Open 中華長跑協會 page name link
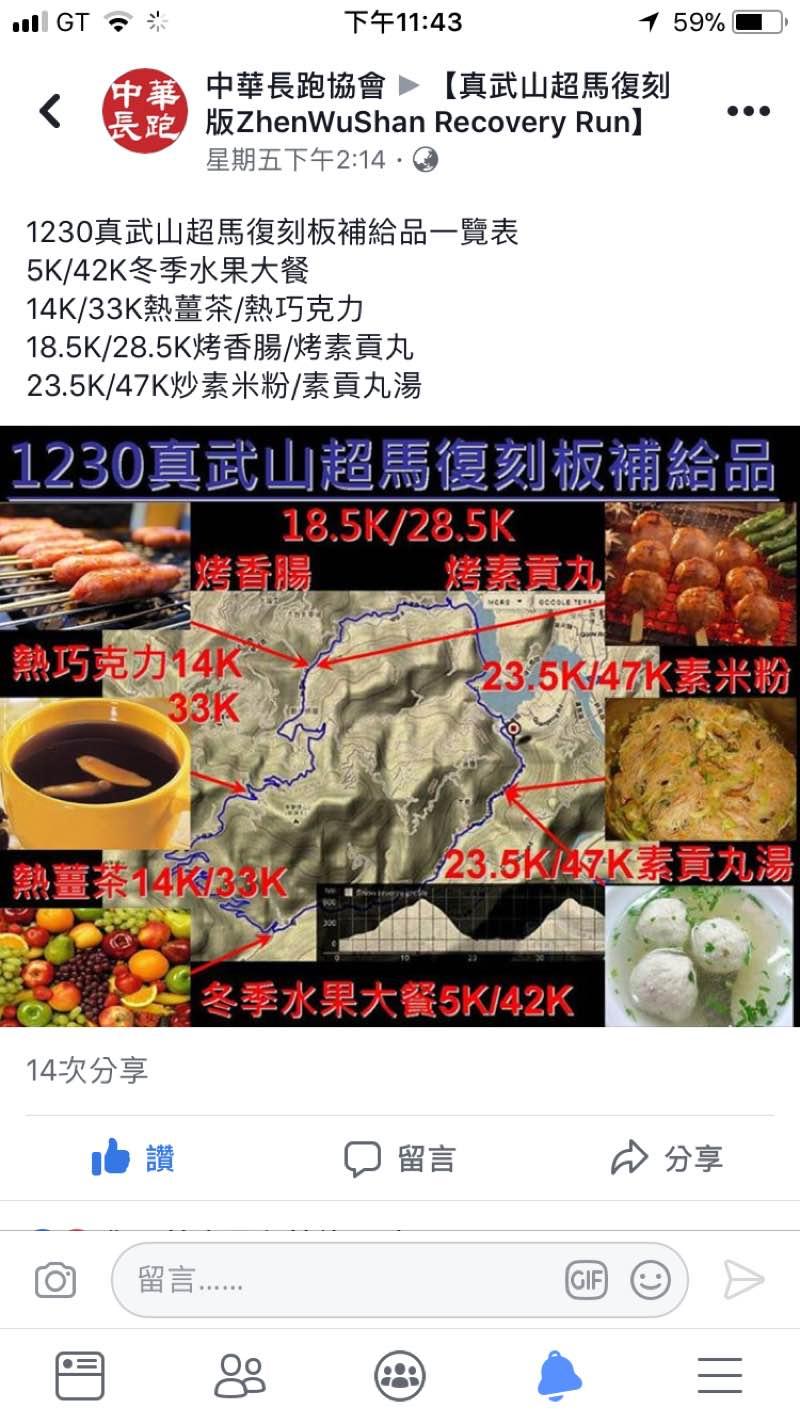This screenshot has height=1423, width=800. (x=295, y=87)
